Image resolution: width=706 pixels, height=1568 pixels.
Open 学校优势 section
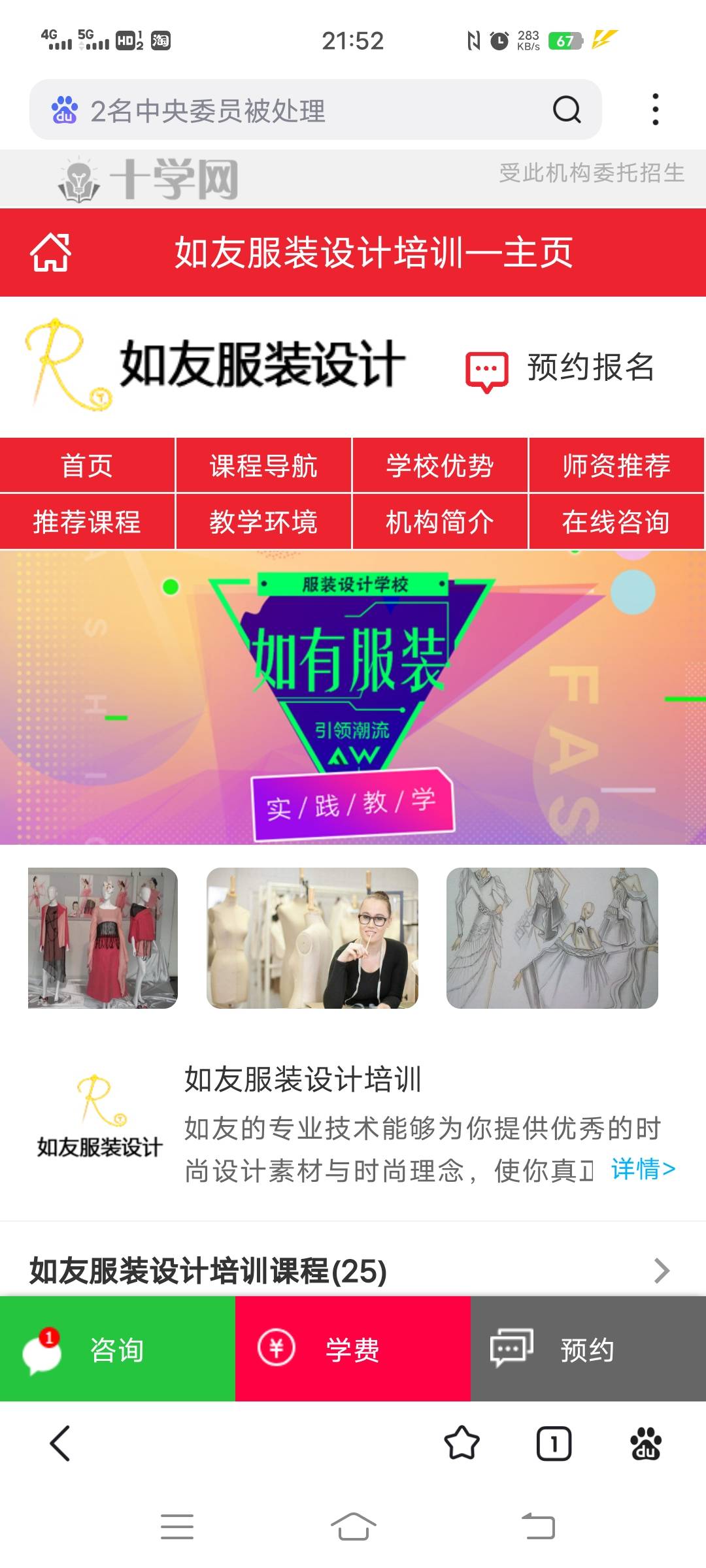coord(440,466)
